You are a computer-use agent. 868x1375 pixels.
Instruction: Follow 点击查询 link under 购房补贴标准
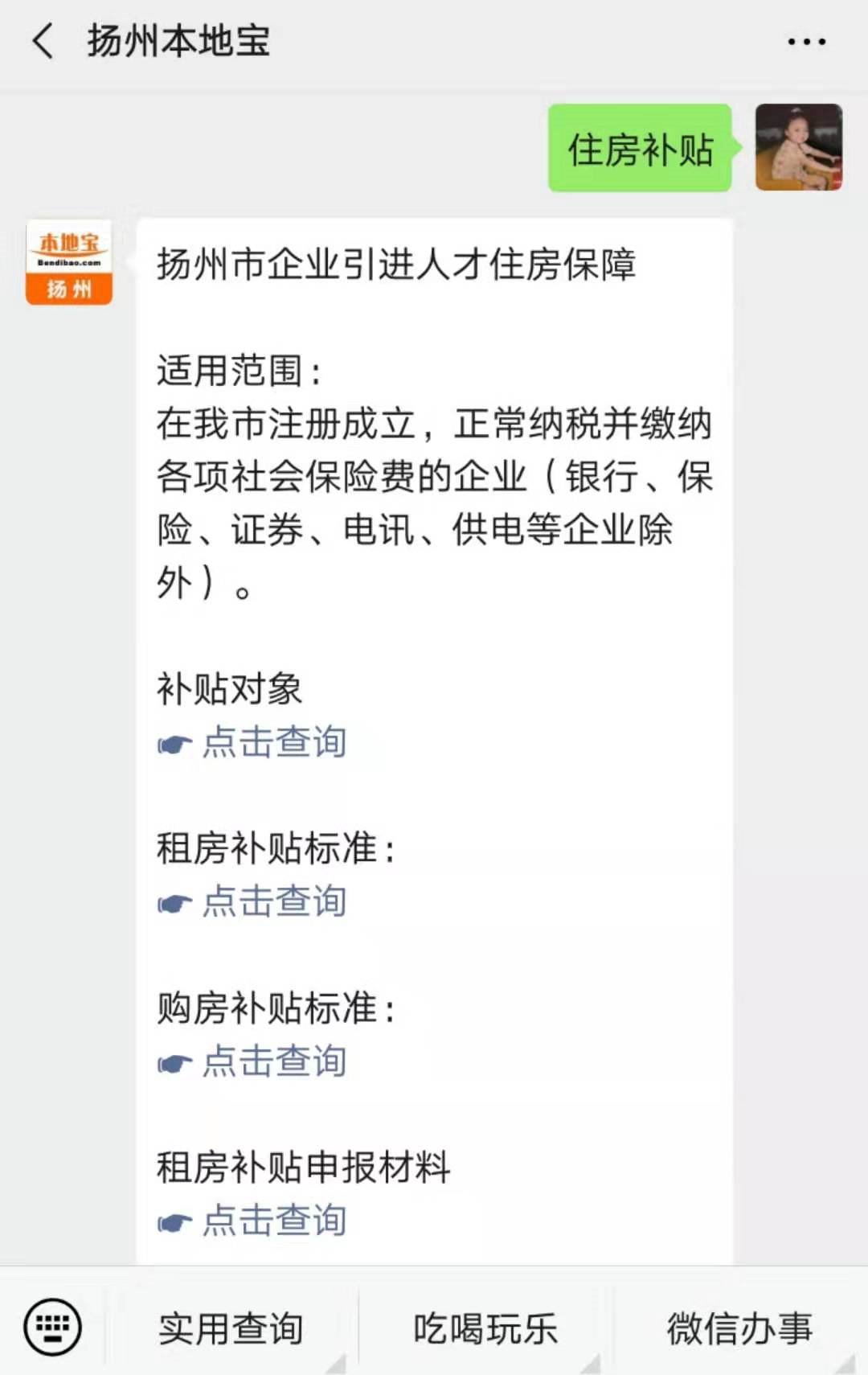point(273,1061)
